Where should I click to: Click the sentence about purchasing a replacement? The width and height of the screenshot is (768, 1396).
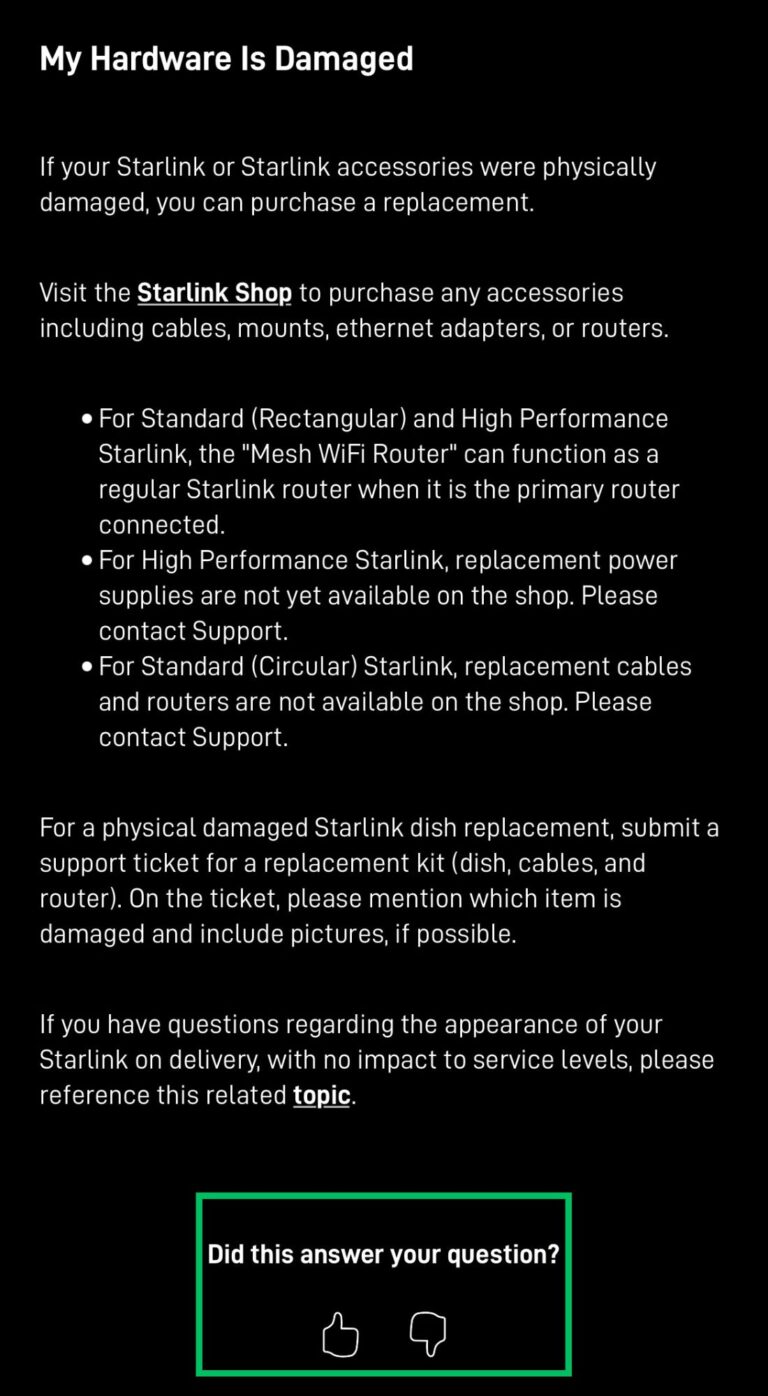click(348, 184)
